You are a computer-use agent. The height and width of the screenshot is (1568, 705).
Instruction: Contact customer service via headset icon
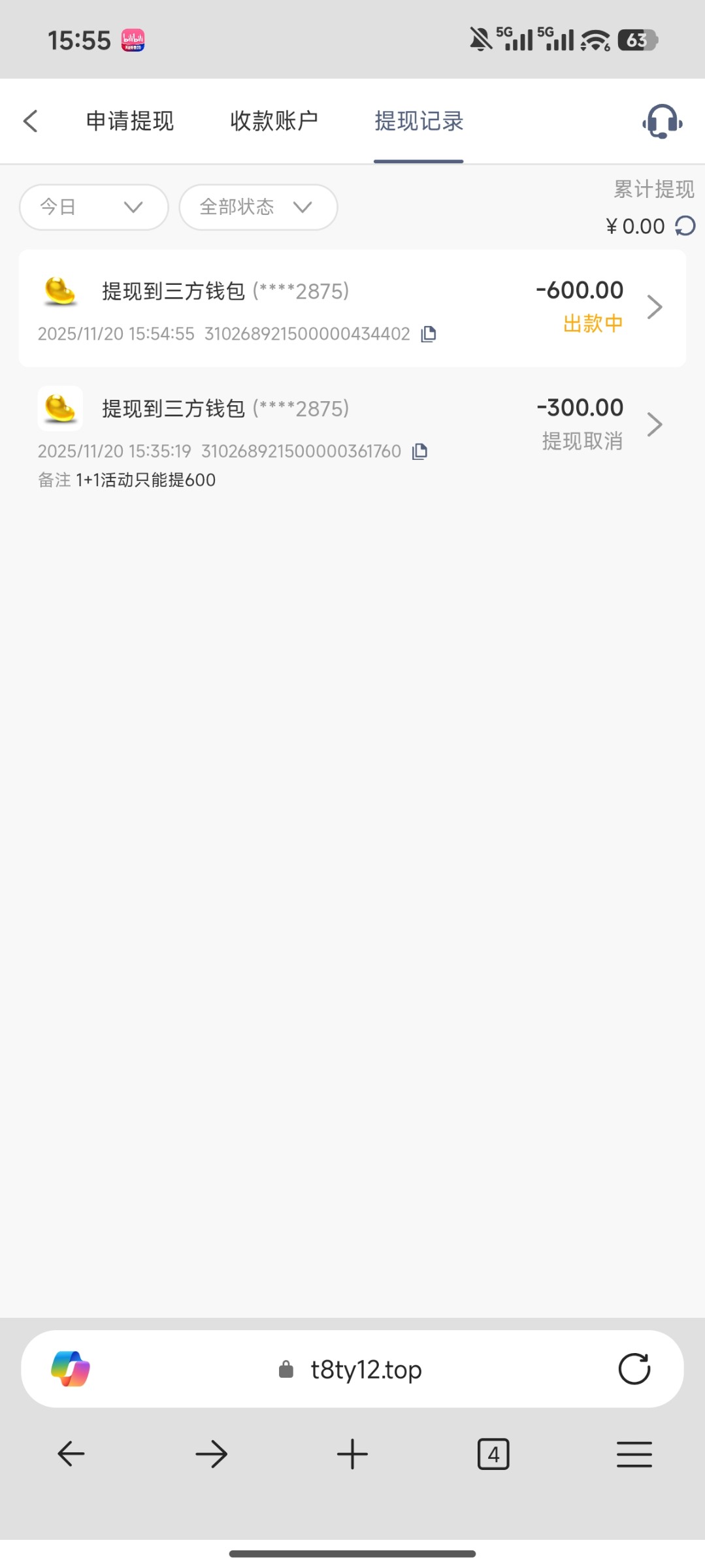[x=662, y=121]
